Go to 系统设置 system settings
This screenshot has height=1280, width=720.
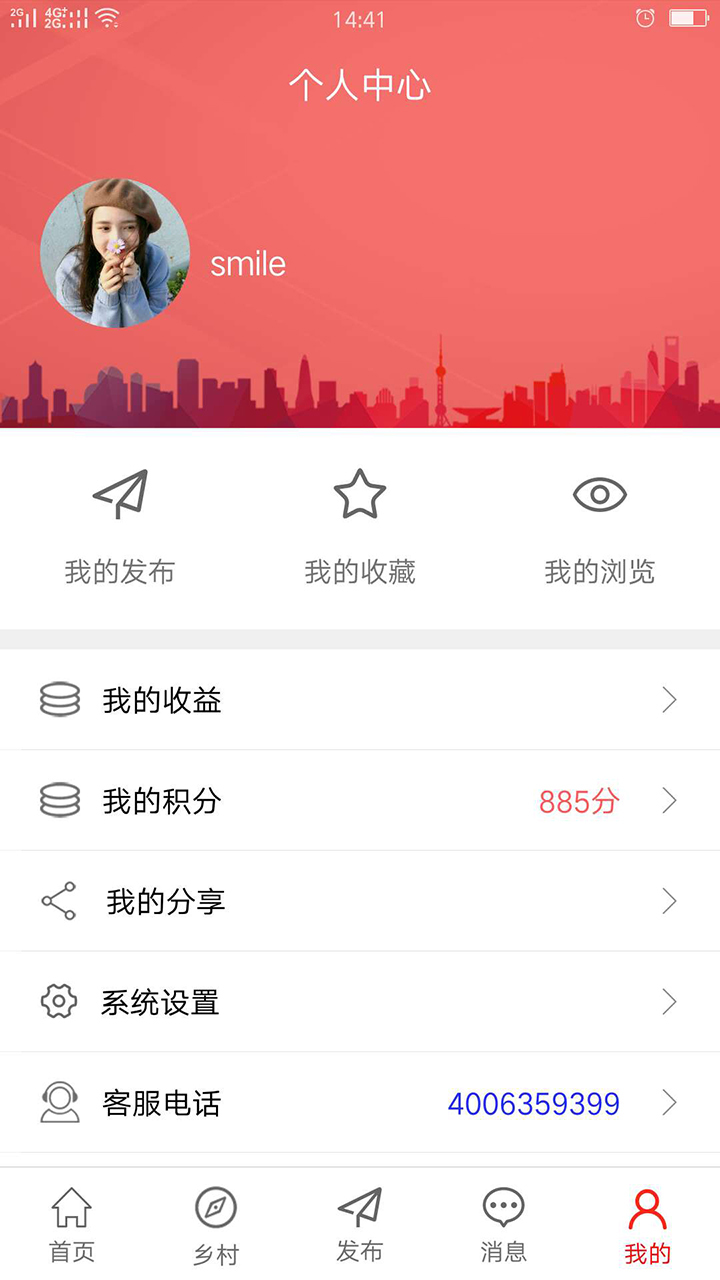click(x=360, y=1002)
